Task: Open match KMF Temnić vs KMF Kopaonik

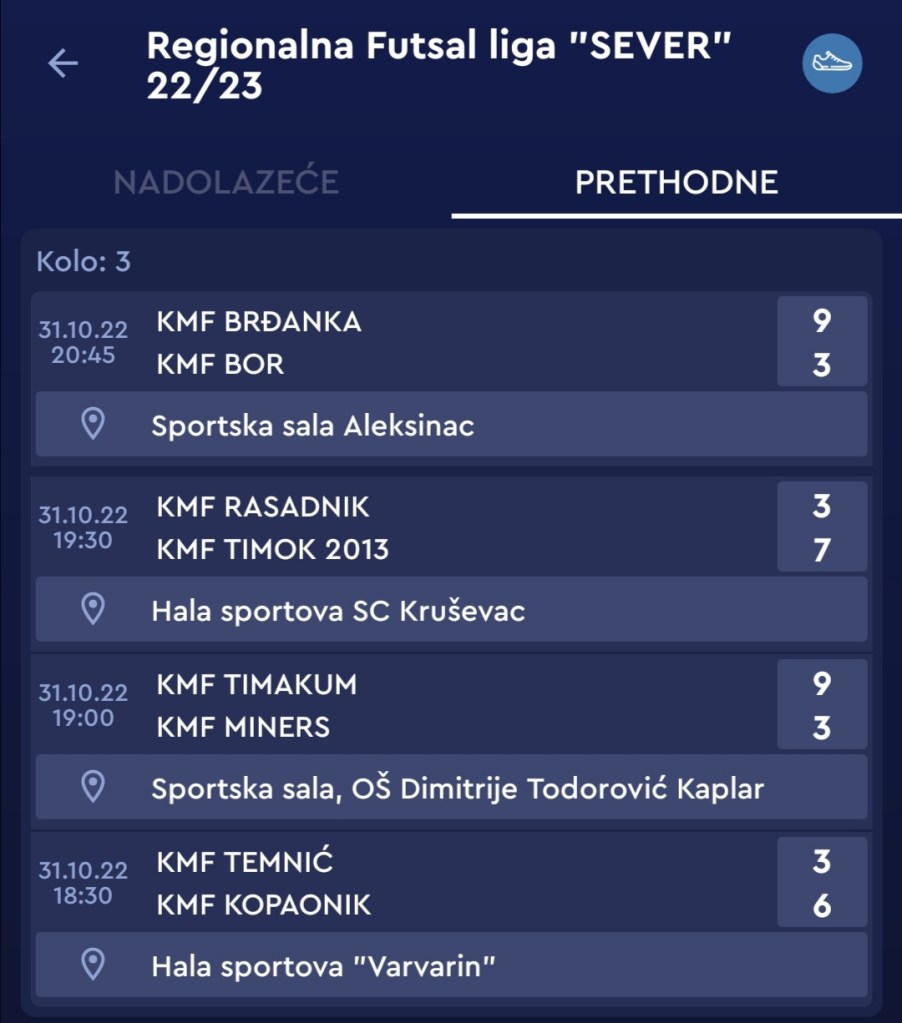Action: pyautogui.click(x=450, y=883)
